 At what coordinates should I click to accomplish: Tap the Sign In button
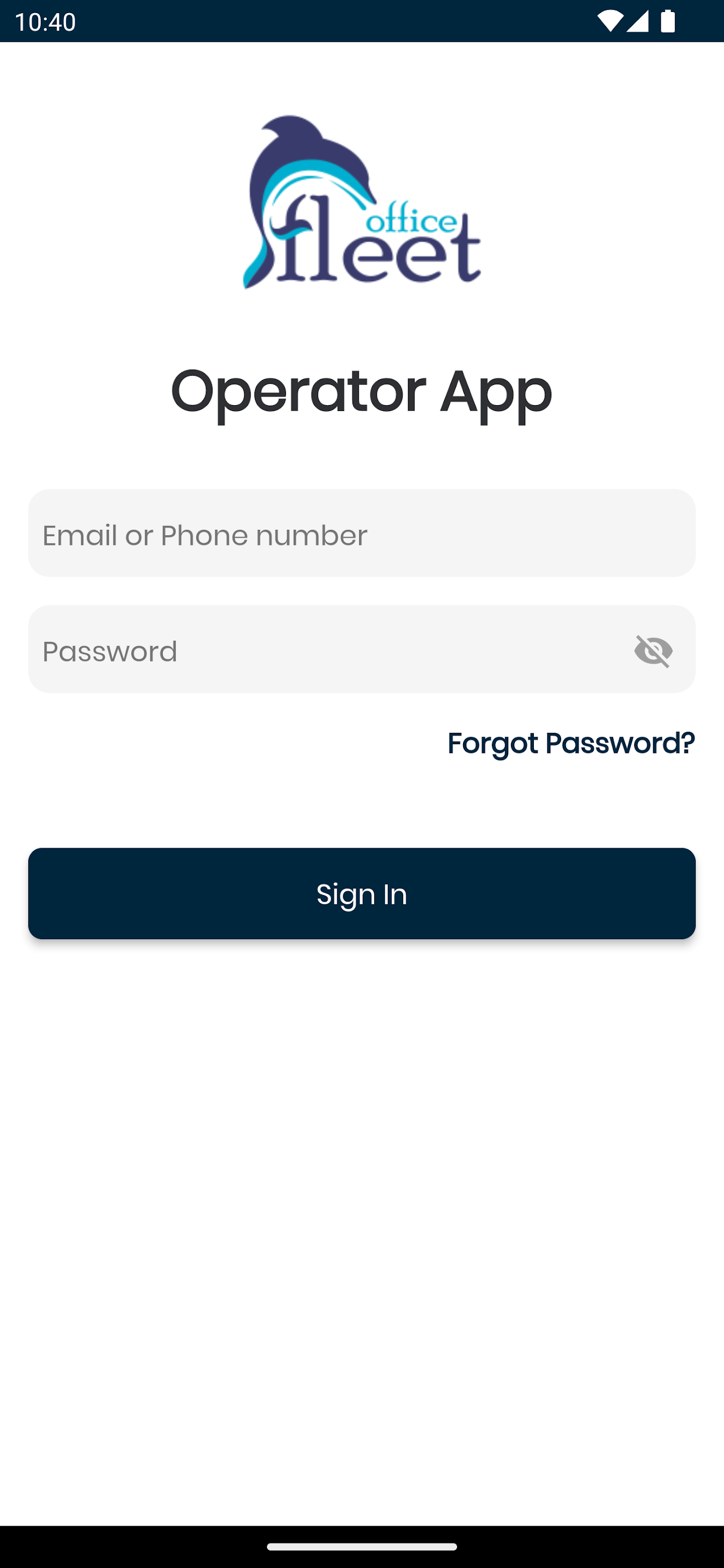(x=362, y=893)
